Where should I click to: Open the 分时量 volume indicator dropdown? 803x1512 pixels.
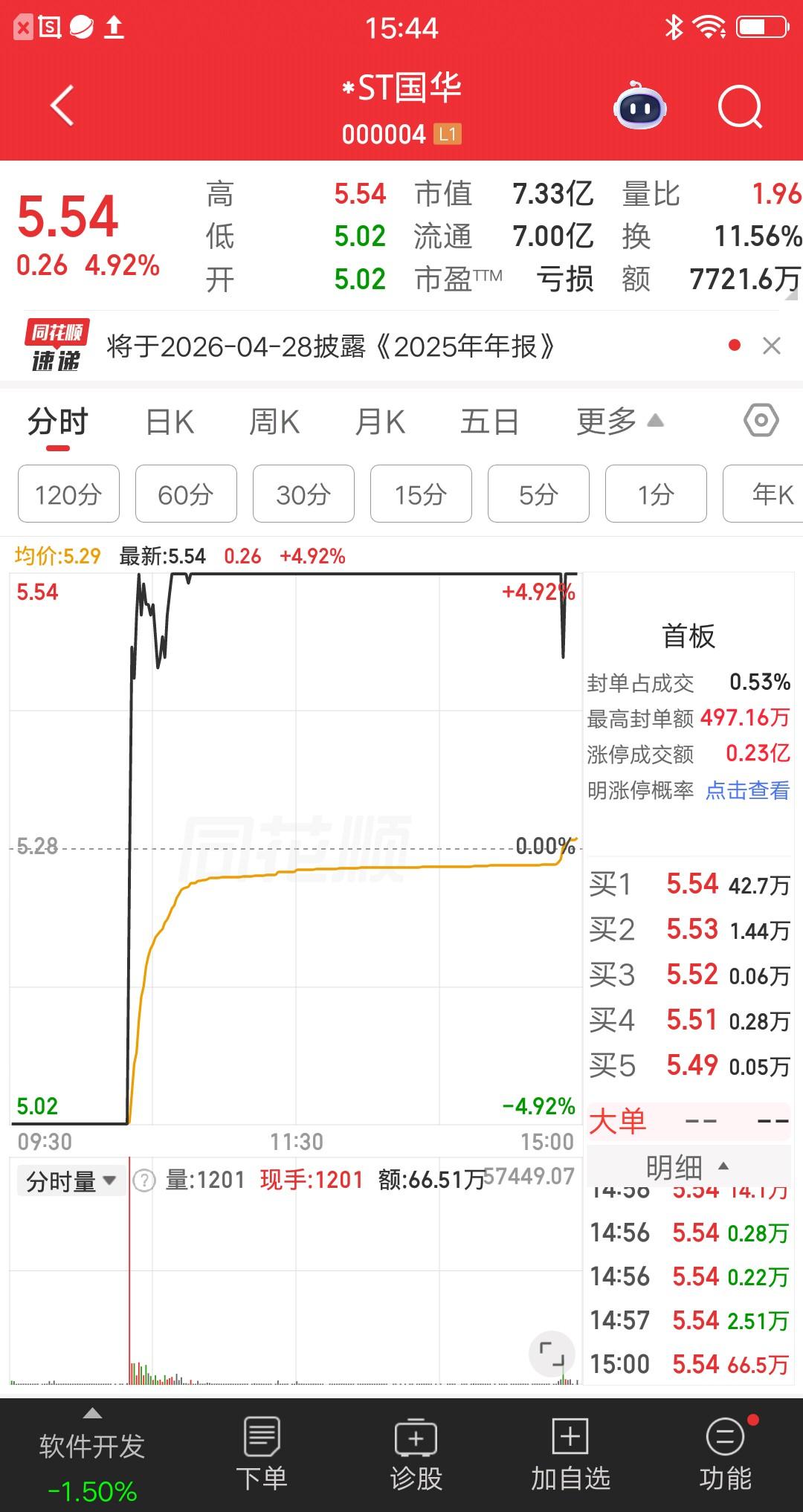click(69, 1180)
